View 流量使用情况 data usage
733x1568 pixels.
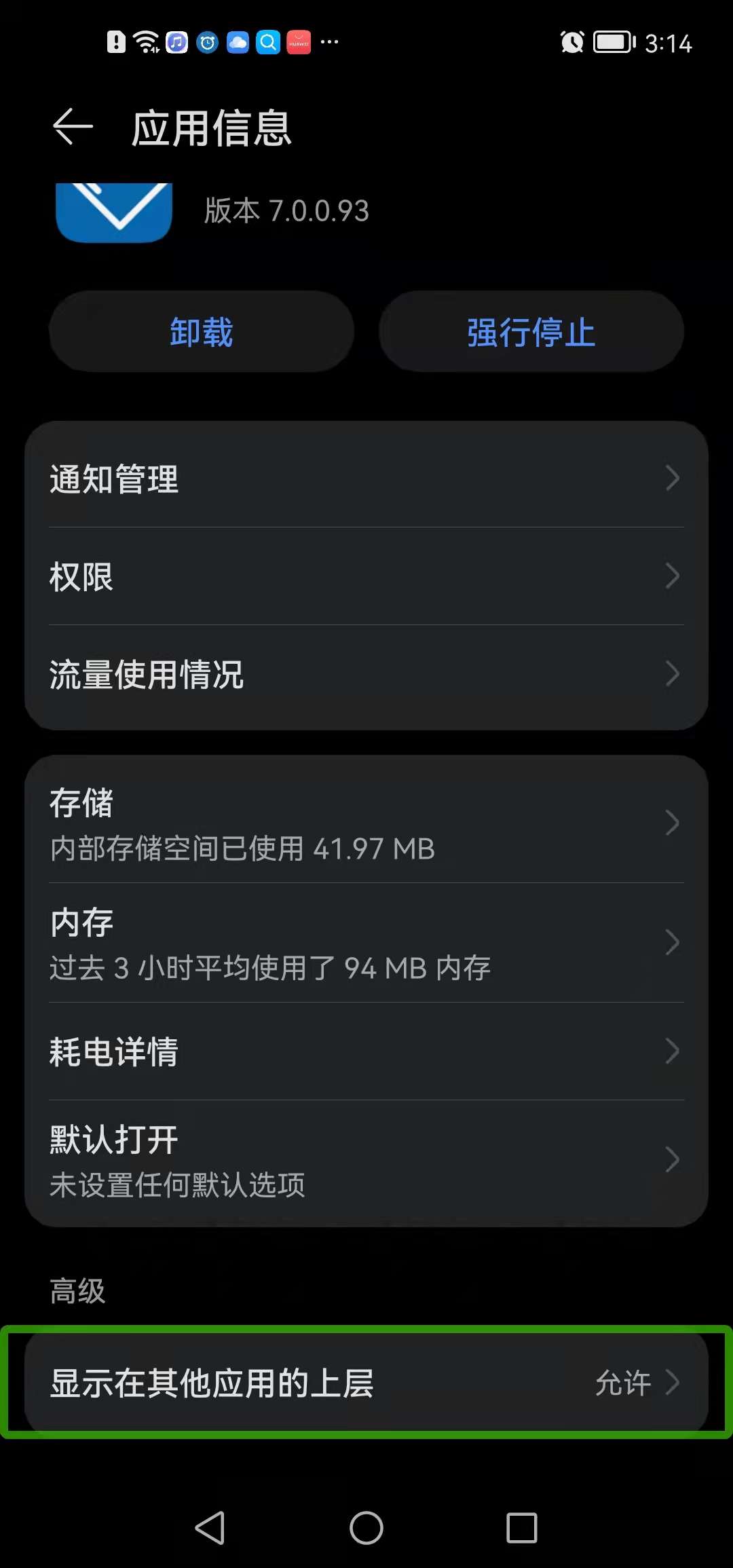tap(366, 674)
